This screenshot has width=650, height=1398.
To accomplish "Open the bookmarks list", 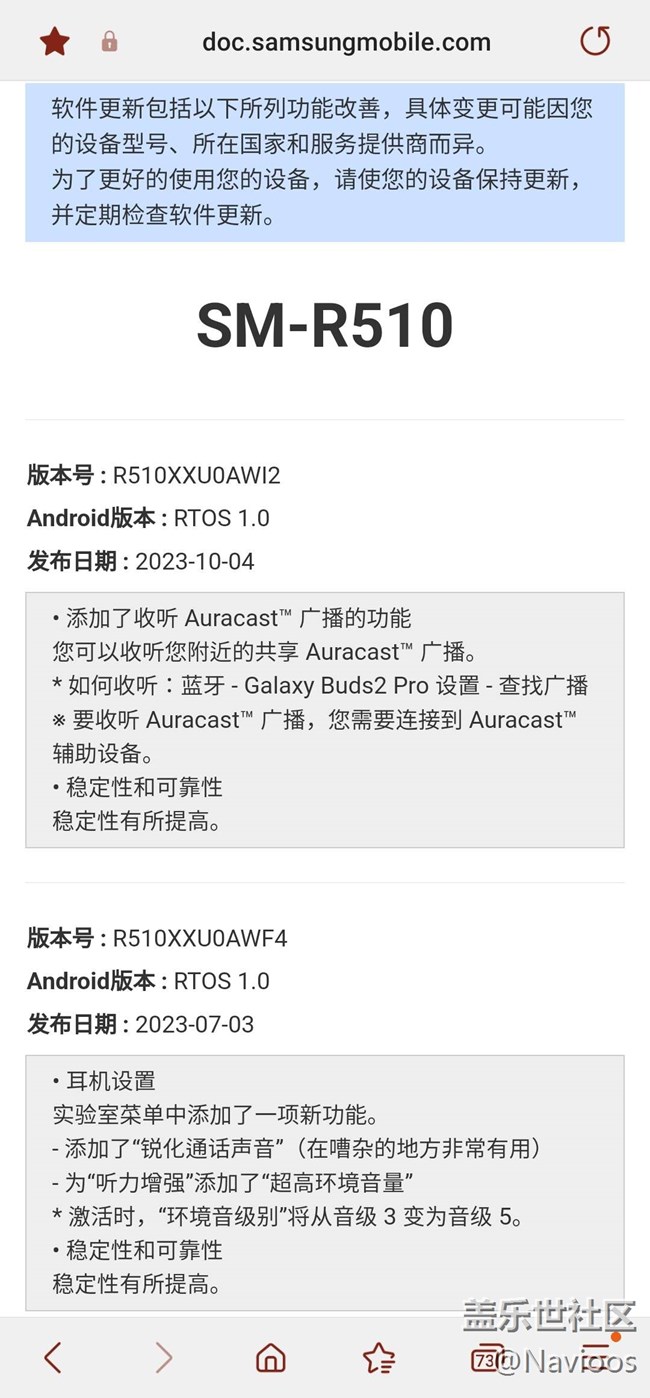I will coord(379,1357).
